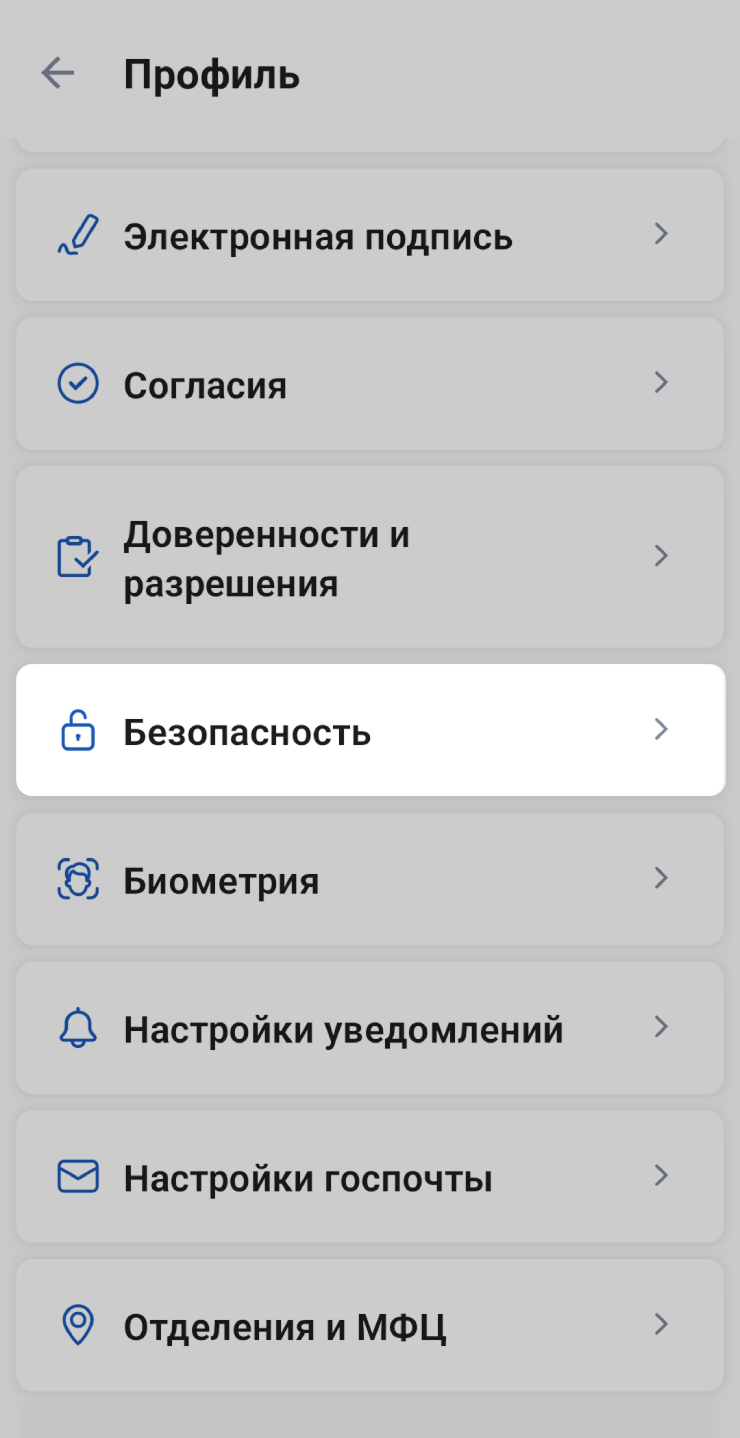Open Доверенности и разрешения
This screenshot has height=1438, width=740.
pos(369,558)
